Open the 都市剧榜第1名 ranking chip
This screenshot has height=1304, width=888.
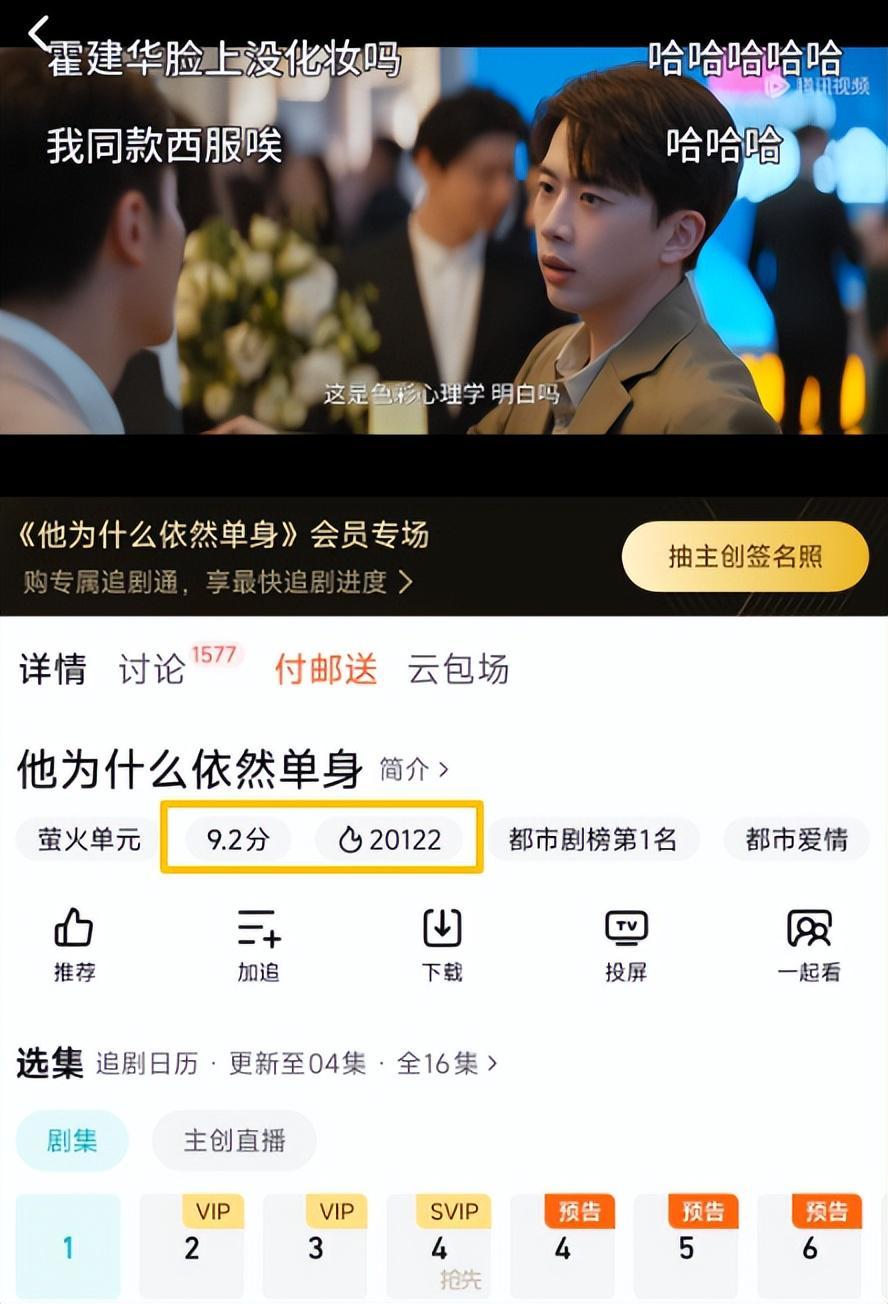point(592,840)
